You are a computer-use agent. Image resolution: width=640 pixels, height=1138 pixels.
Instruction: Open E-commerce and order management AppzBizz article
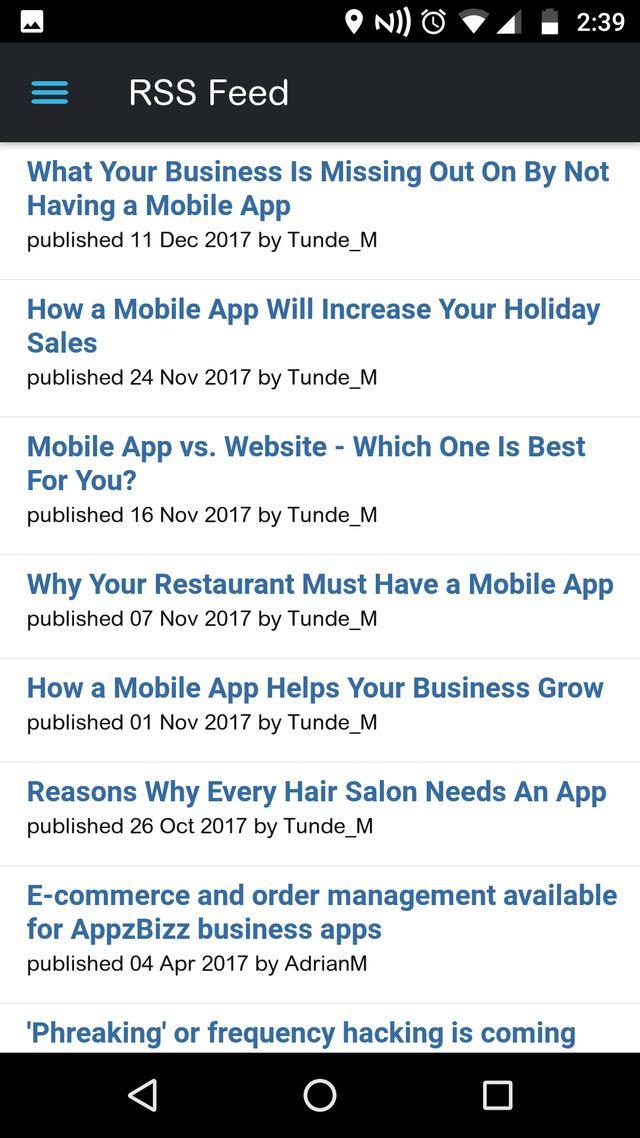[x=321, y=912]
